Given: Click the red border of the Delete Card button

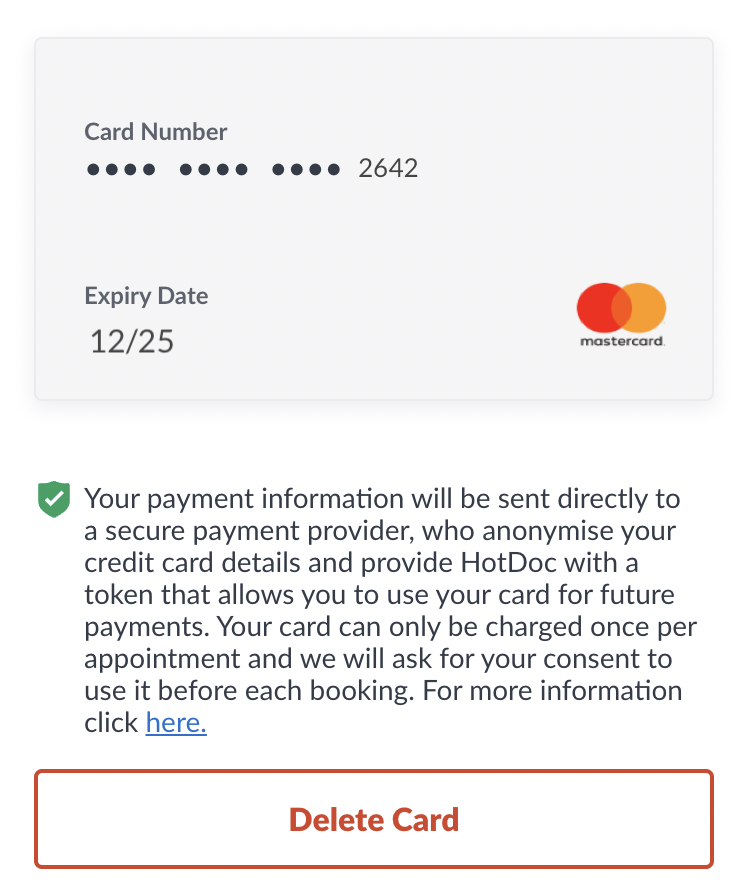Looking at the screenshot, I should [x=374, y=771].
